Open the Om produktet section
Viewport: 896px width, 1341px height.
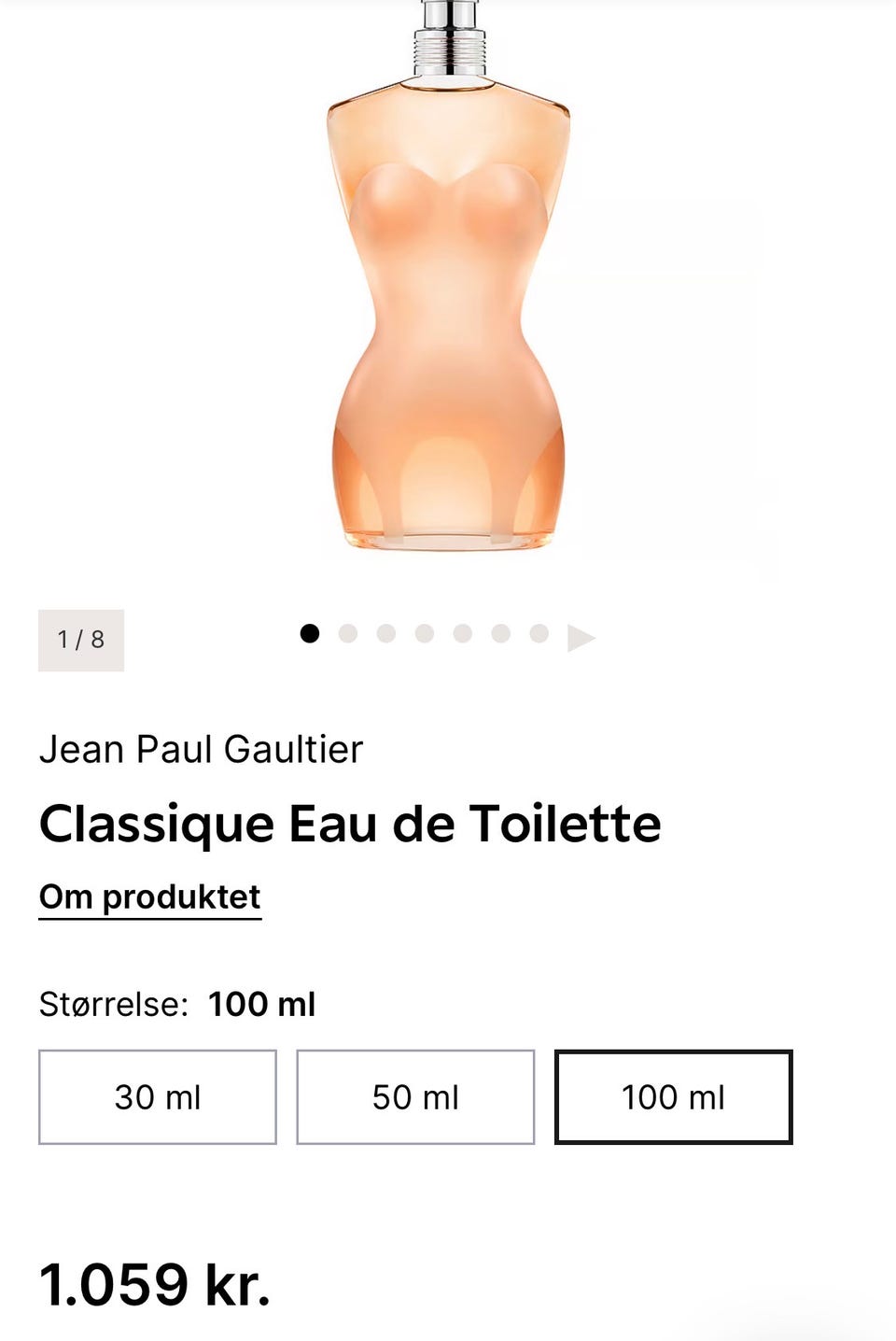[149, 897]
